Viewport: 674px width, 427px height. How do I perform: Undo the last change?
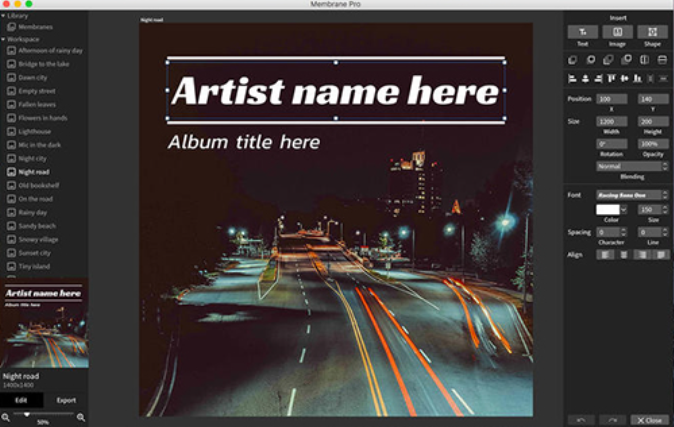tap(581, 420)
